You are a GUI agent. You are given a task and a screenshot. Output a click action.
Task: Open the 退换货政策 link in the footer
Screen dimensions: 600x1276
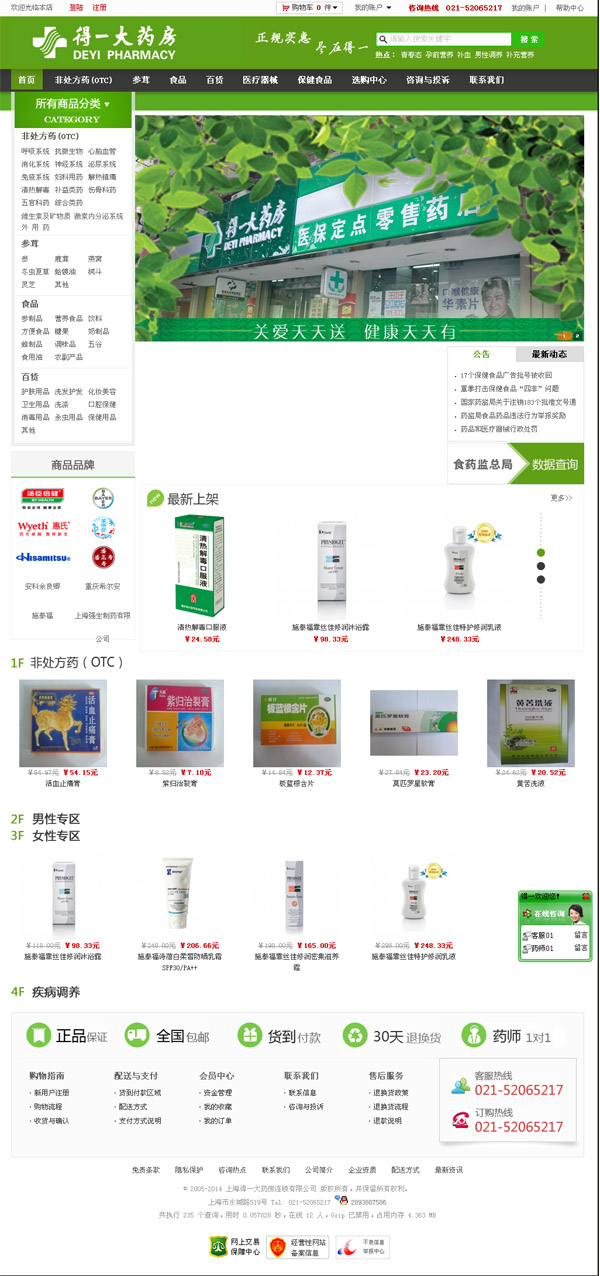(390, 1093)
